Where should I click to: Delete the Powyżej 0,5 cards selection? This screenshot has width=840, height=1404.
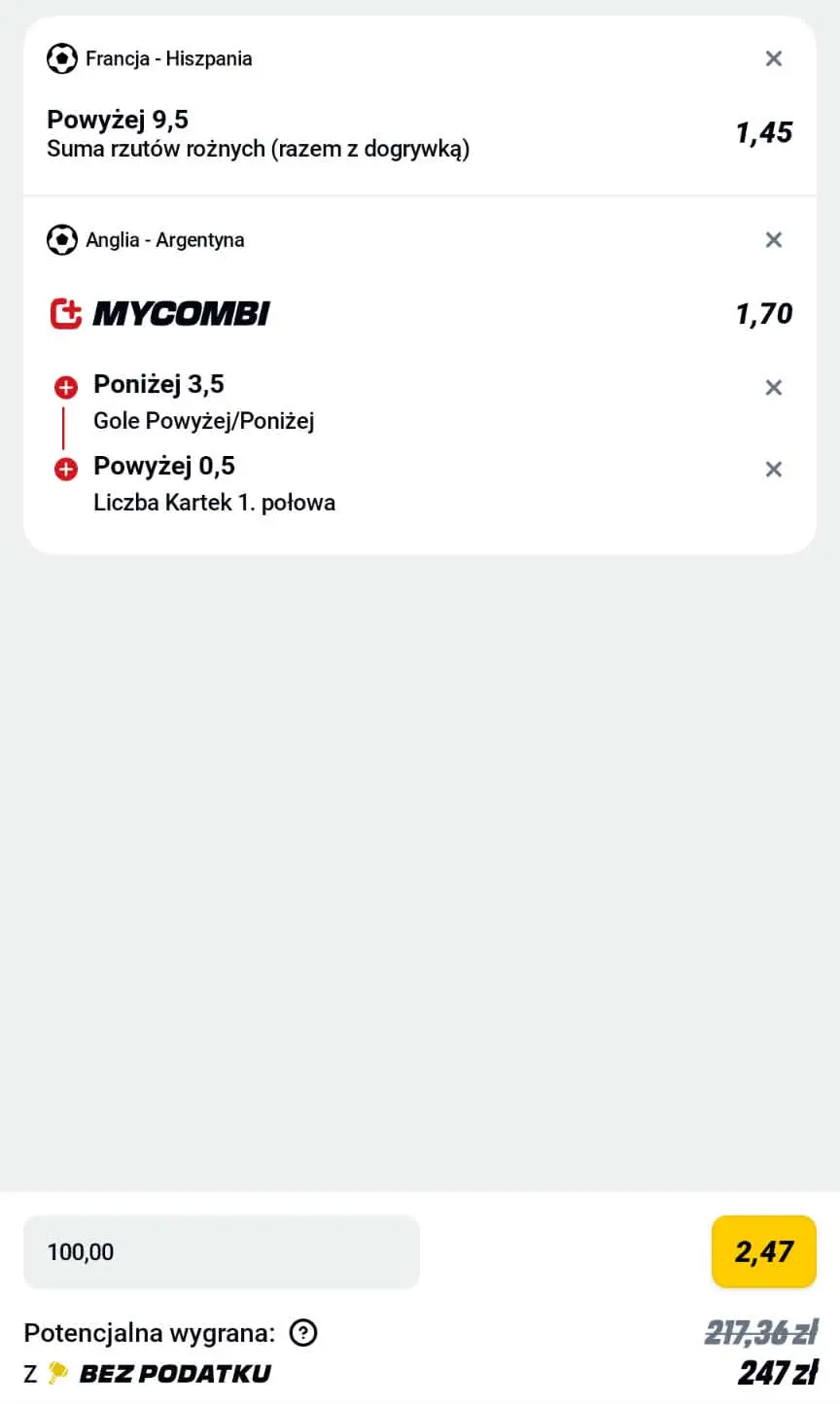(x=774, y=469)
